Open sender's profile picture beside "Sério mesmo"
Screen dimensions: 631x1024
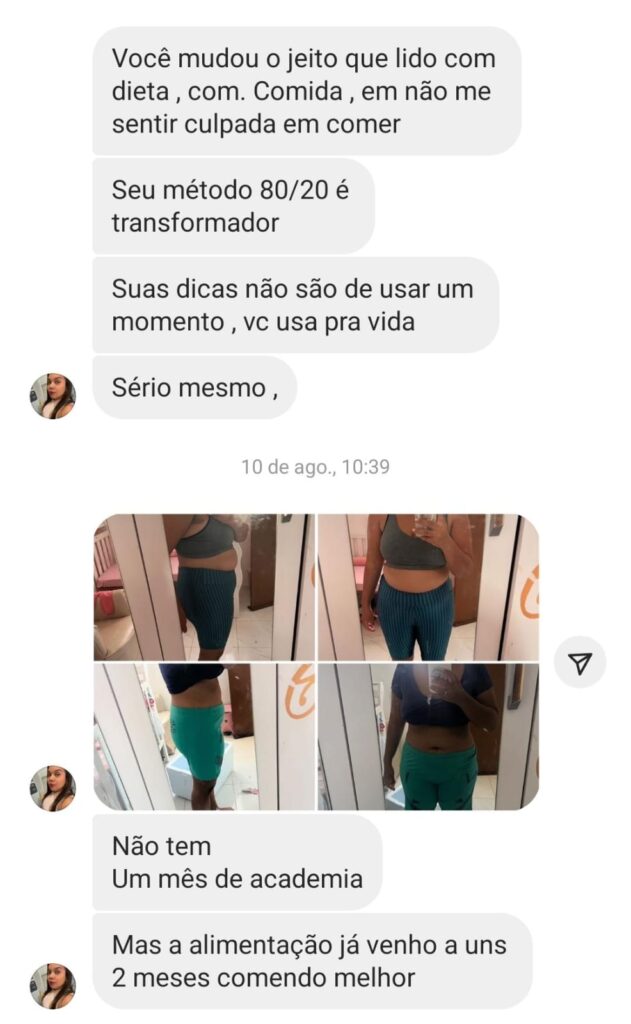pyautogui.click(x=52, y=396)
